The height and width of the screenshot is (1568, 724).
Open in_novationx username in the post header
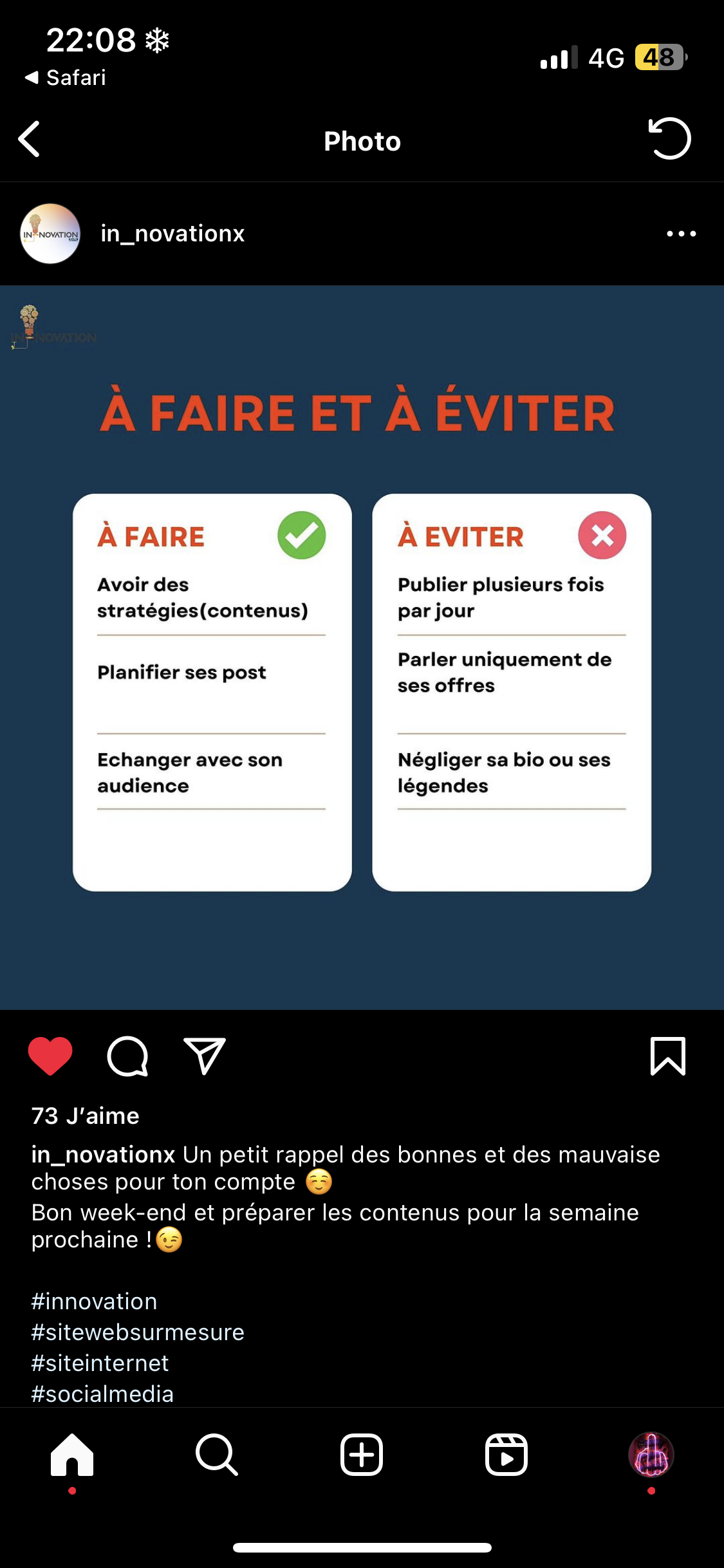[172, 234]
